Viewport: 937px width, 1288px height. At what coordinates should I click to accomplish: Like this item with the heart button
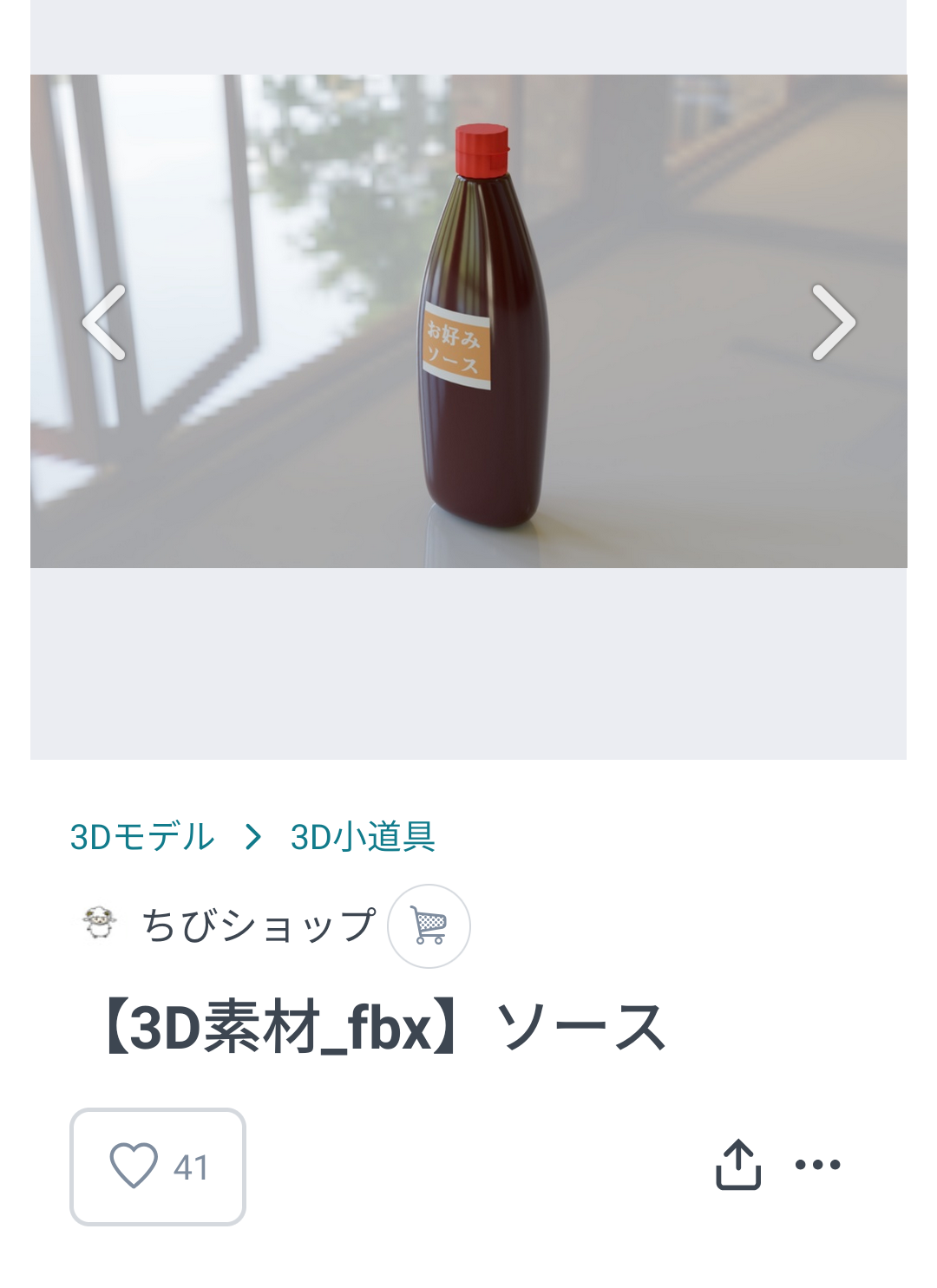click(x=158, y=1166)
